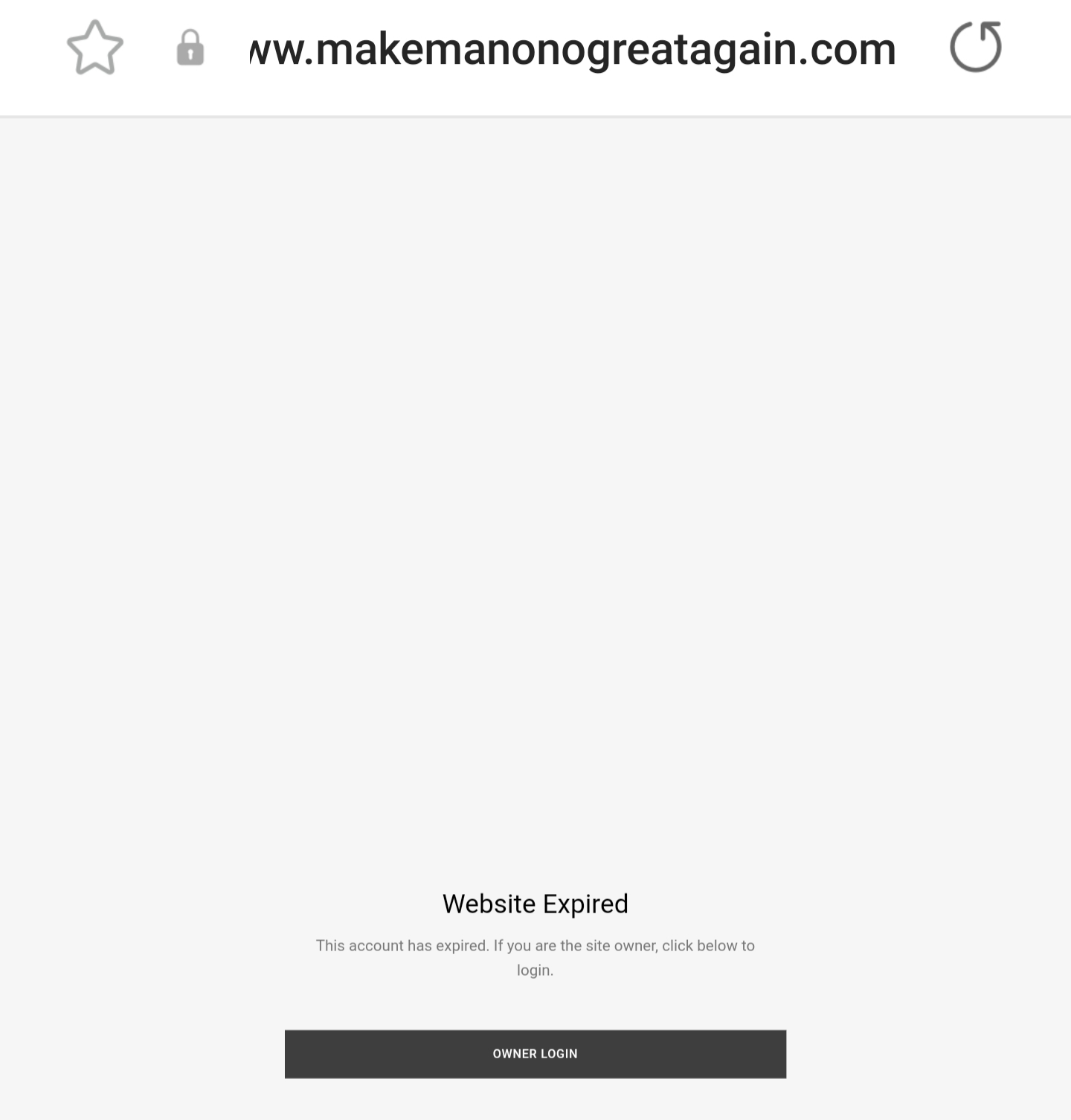View site security via the lock icon
This screenshot has width=1071, height=1120.
[x=190, y=48]
